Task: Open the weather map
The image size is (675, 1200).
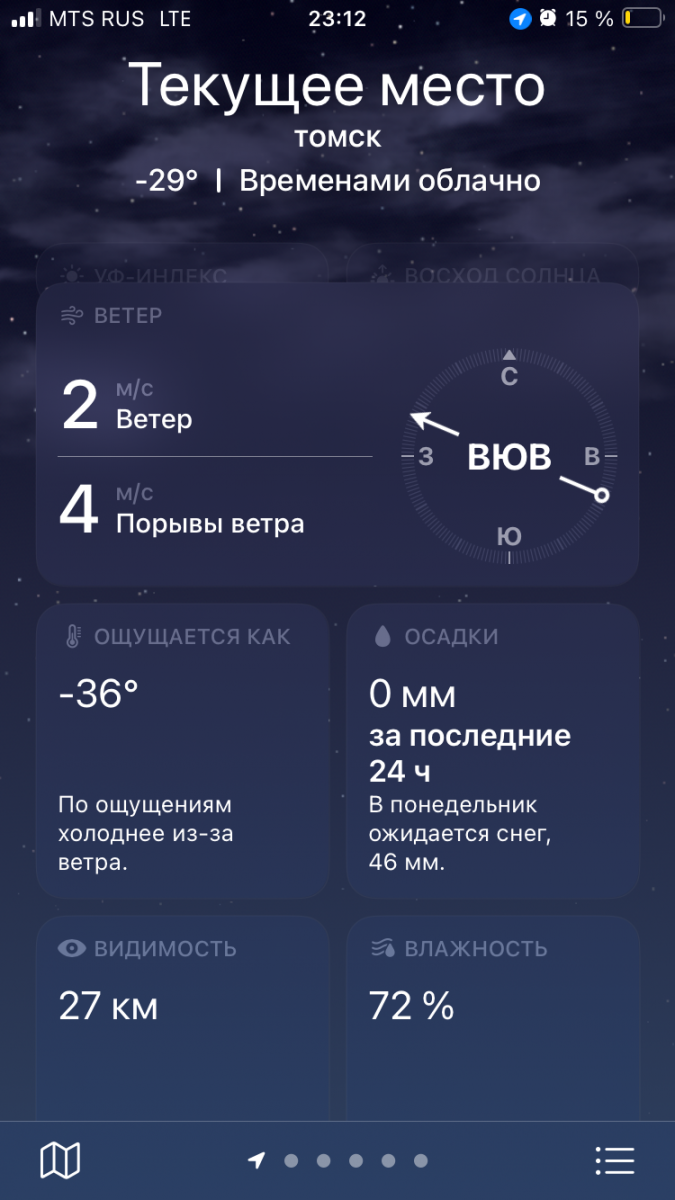Action: [60, 1160]
